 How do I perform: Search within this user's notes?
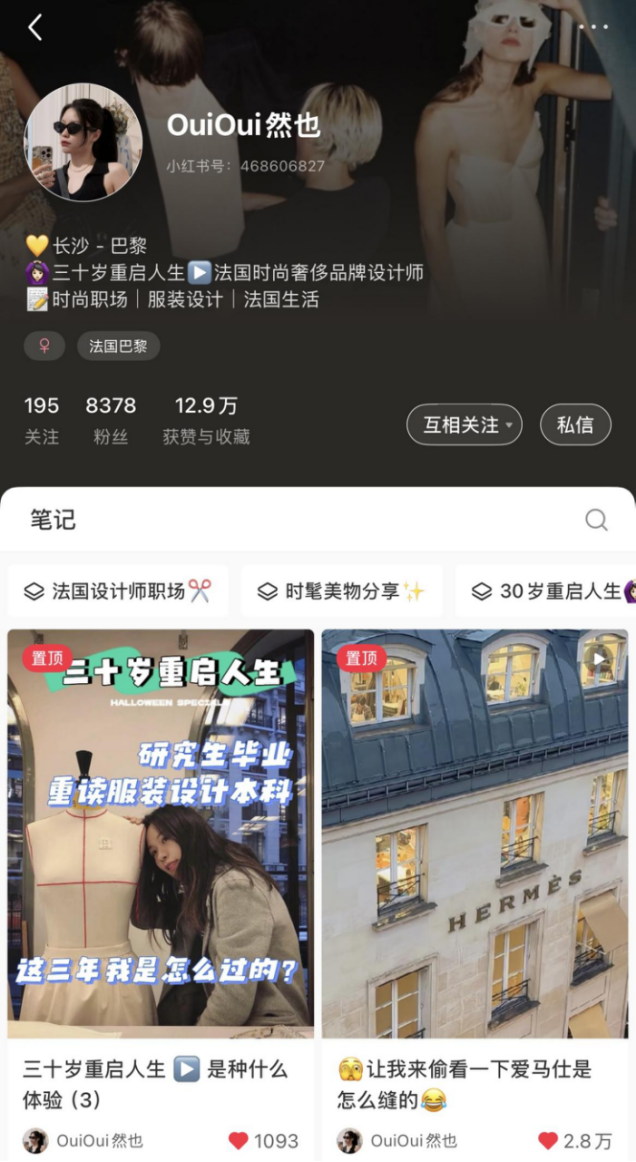point(596,519)
